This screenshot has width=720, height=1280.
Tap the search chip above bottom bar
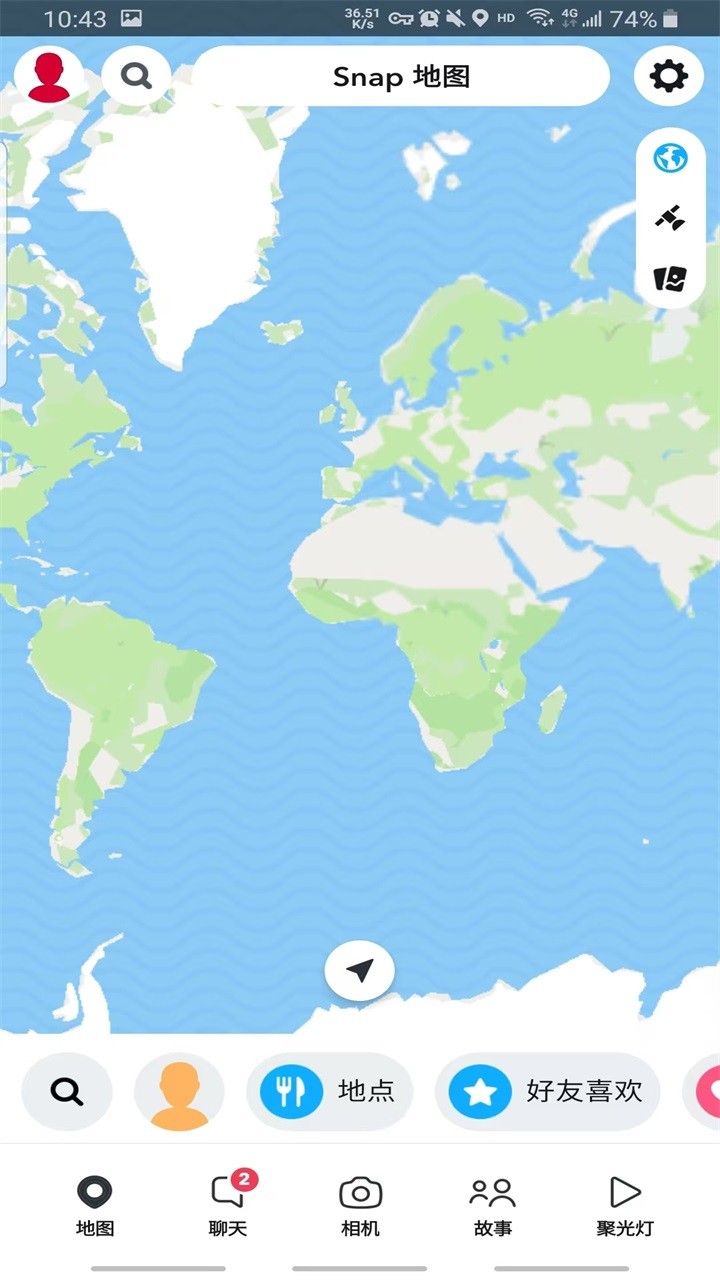[66, 1092]
